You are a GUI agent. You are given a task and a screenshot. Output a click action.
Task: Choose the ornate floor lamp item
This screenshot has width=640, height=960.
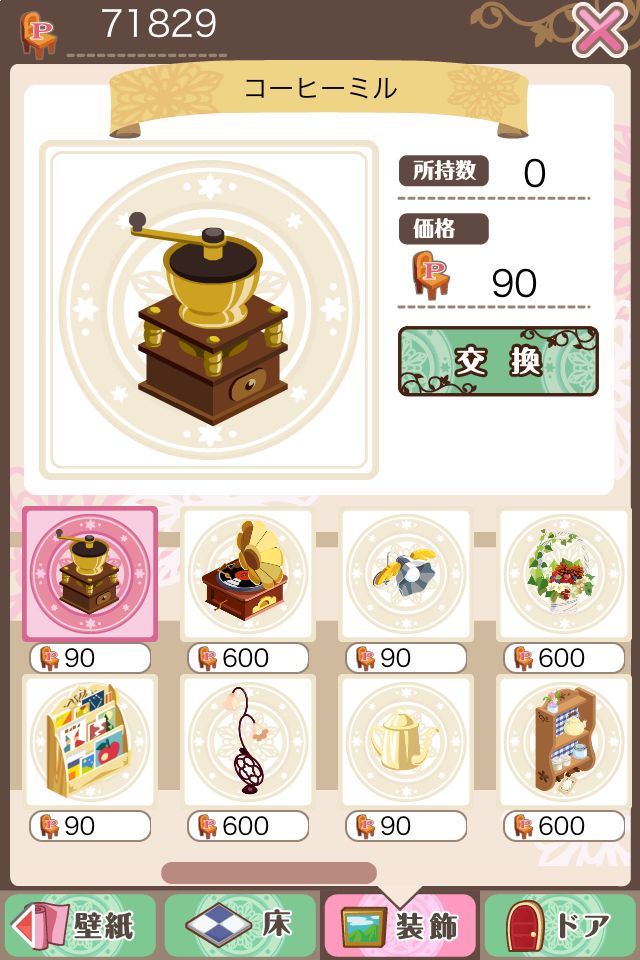(247, 741)
